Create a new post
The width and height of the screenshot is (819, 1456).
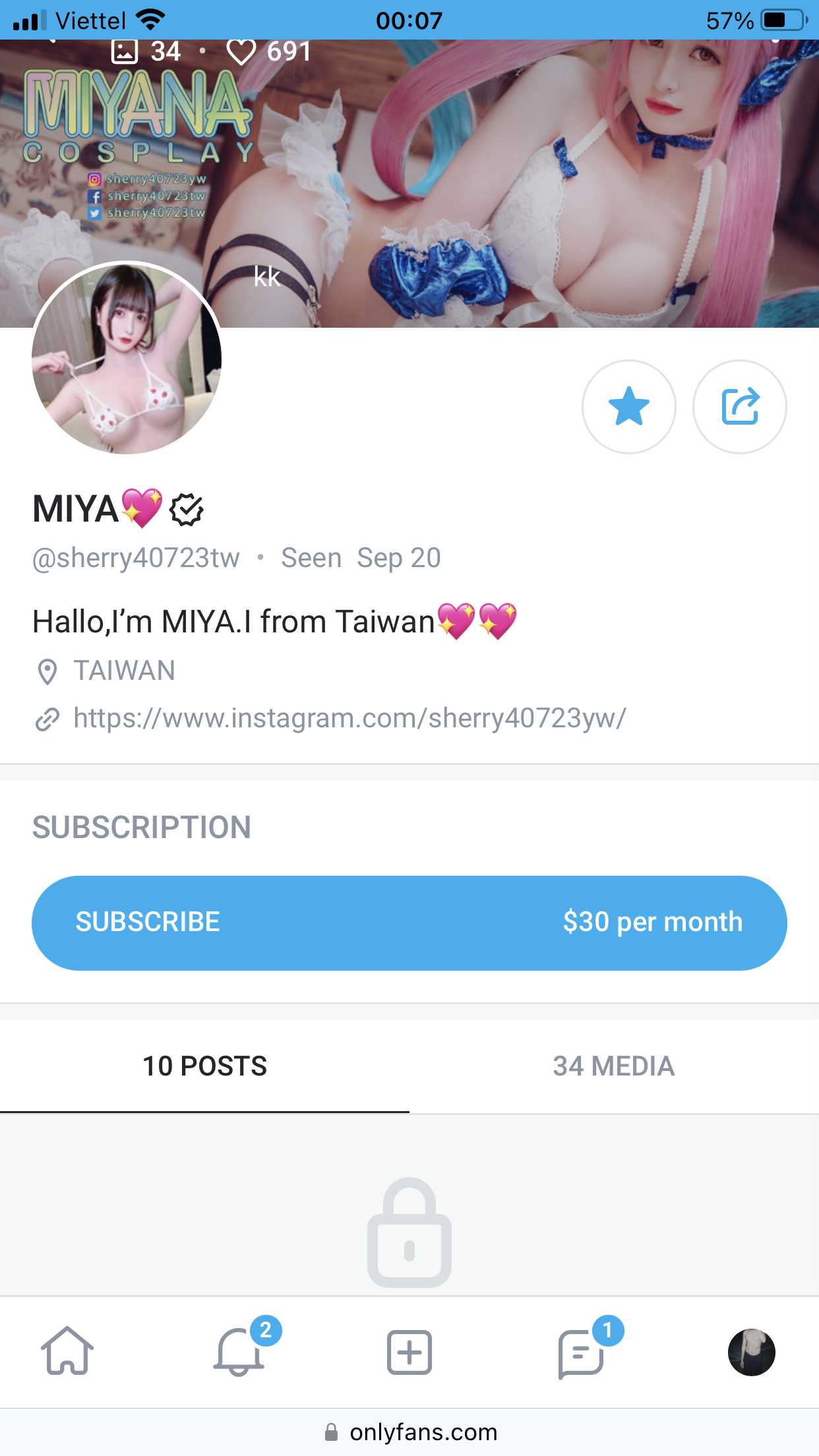[409, 1352]
